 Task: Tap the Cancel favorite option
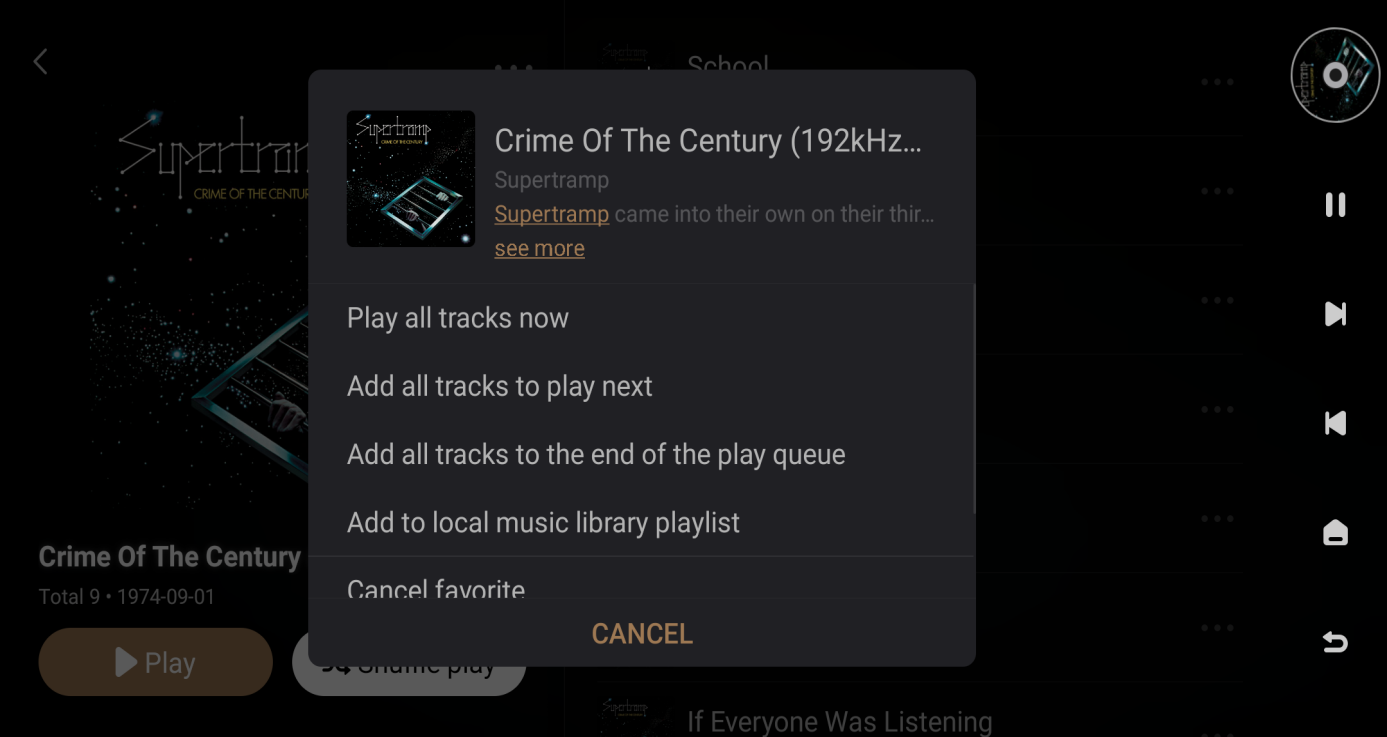point(436,586)
